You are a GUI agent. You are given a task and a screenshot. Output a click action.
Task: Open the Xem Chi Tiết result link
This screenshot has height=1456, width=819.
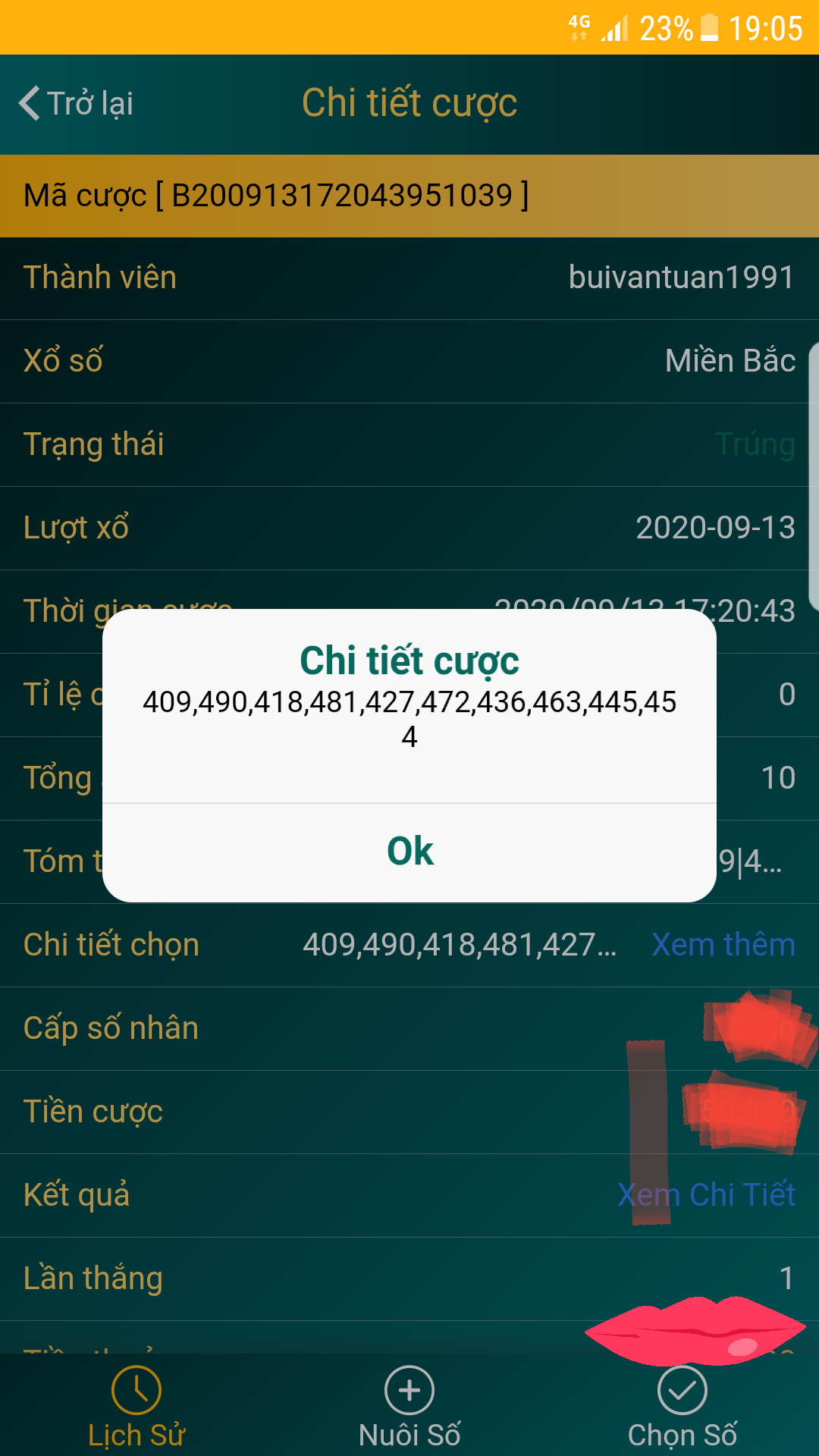[x=706, y=1195]
